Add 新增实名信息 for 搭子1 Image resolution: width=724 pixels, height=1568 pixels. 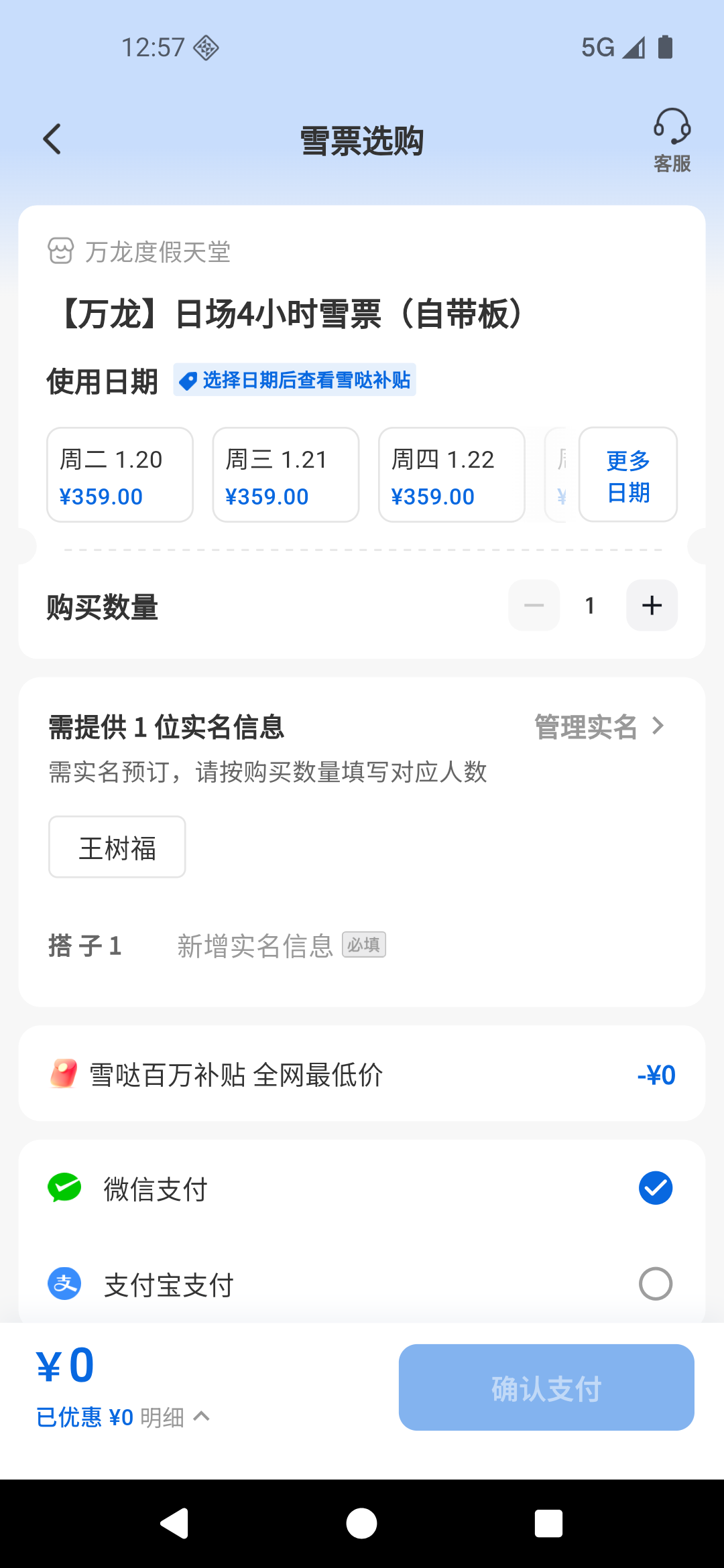(x=255, y=946)
